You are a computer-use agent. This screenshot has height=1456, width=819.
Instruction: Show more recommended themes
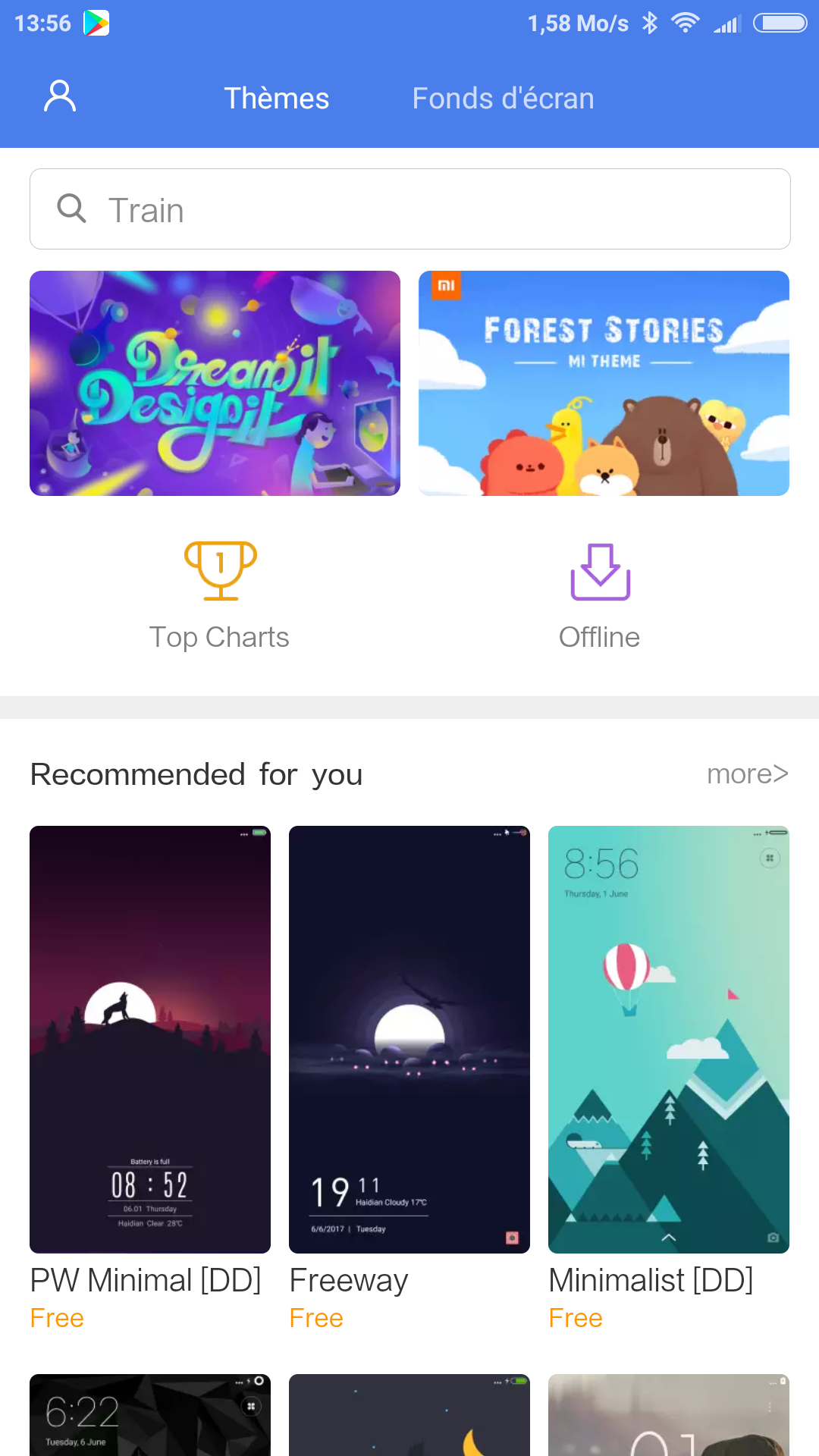[x=747, y=774]
